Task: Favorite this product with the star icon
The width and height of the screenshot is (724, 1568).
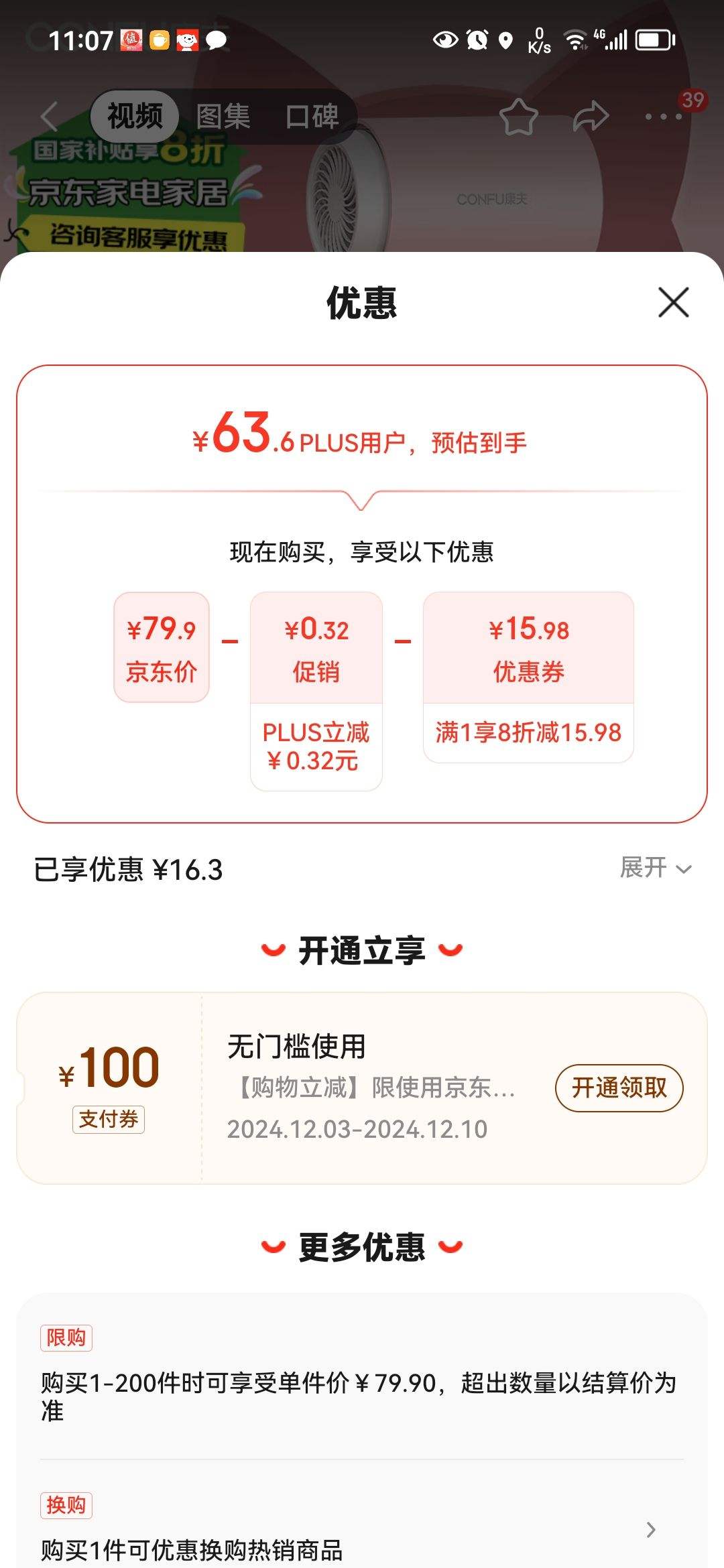Action: click(x=520, y=115)
